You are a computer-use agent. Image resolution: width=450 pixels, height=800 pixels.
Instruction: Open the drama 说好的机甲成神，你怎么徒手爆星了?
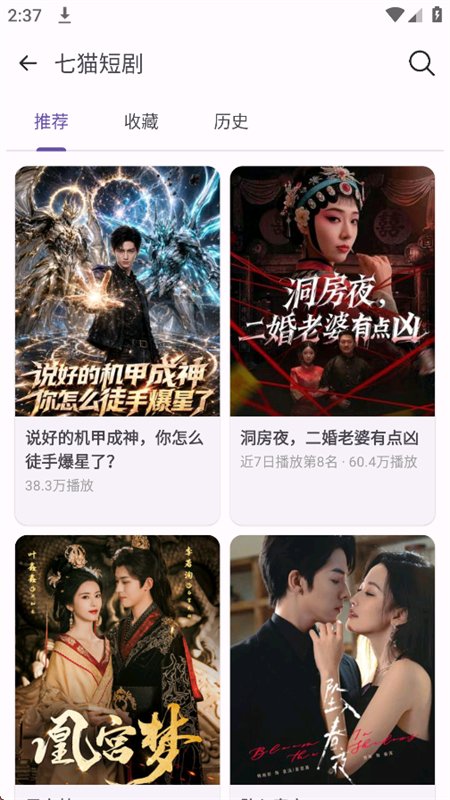click(x=117, y=345)
